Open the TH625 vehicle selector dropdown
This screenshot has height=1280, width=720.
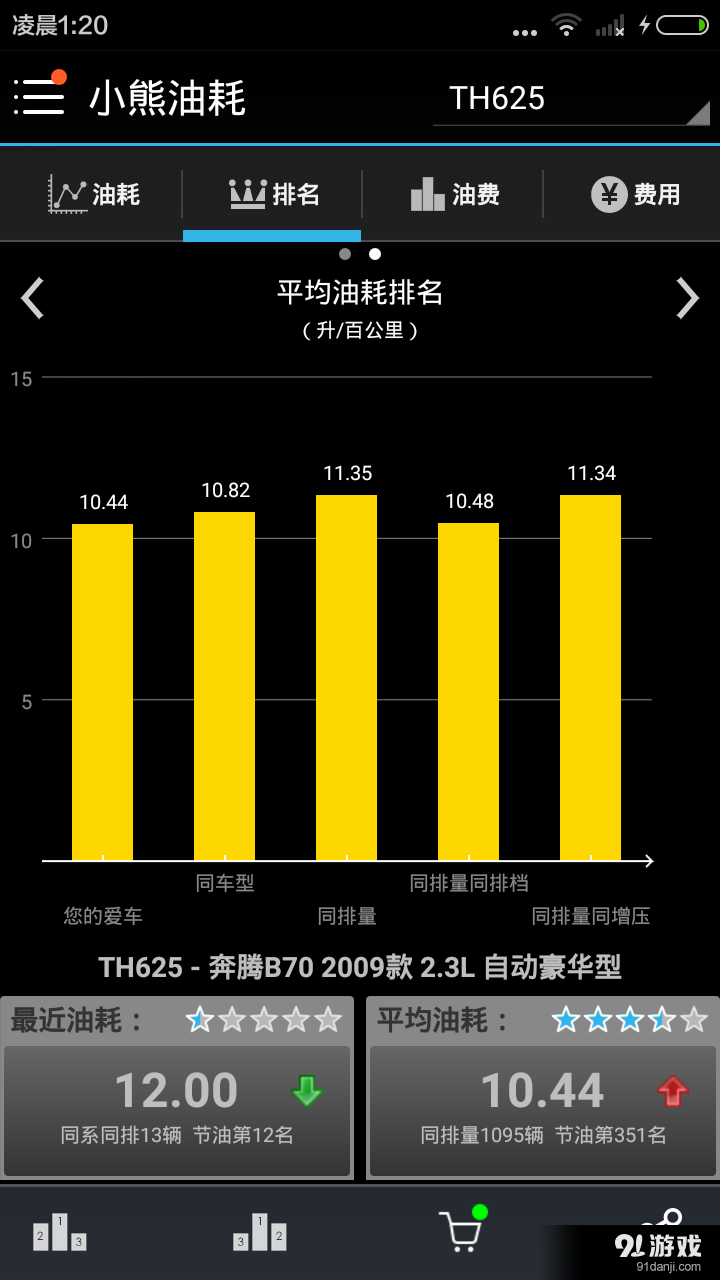(x=570, y=99)
